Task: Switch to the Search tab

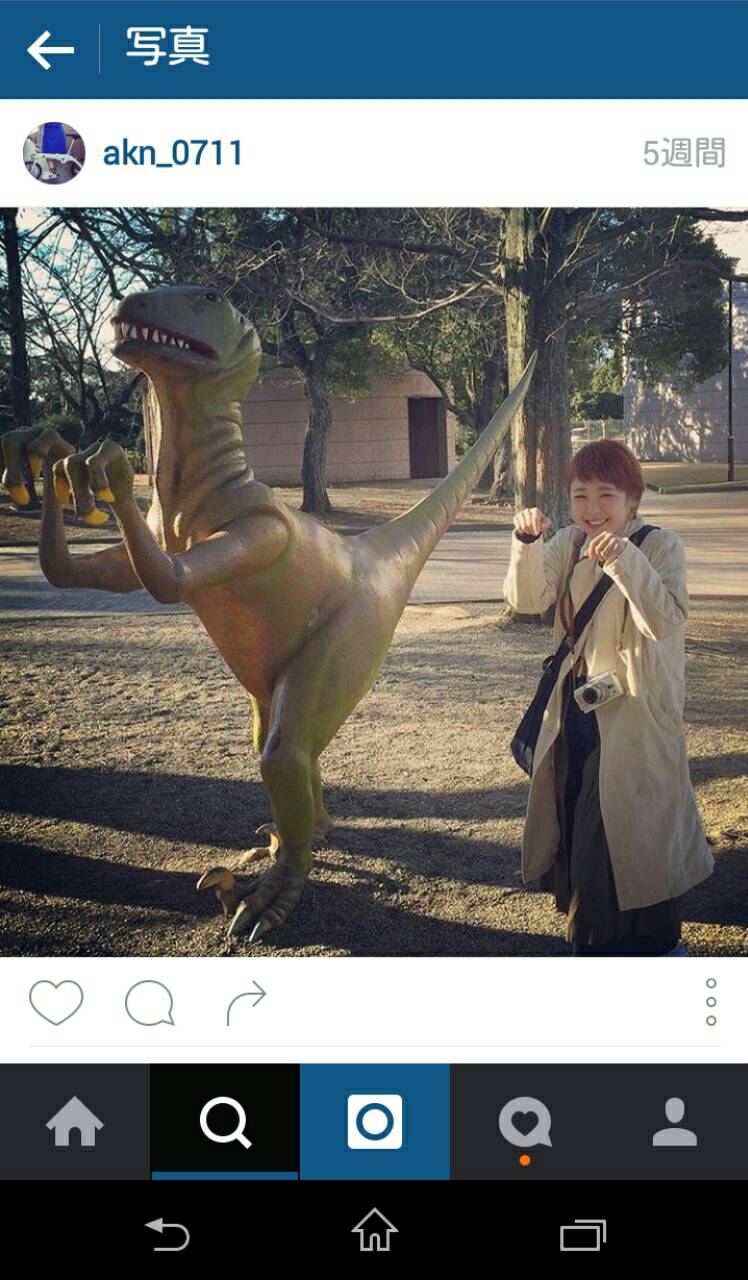Action: click(225, 1122)
